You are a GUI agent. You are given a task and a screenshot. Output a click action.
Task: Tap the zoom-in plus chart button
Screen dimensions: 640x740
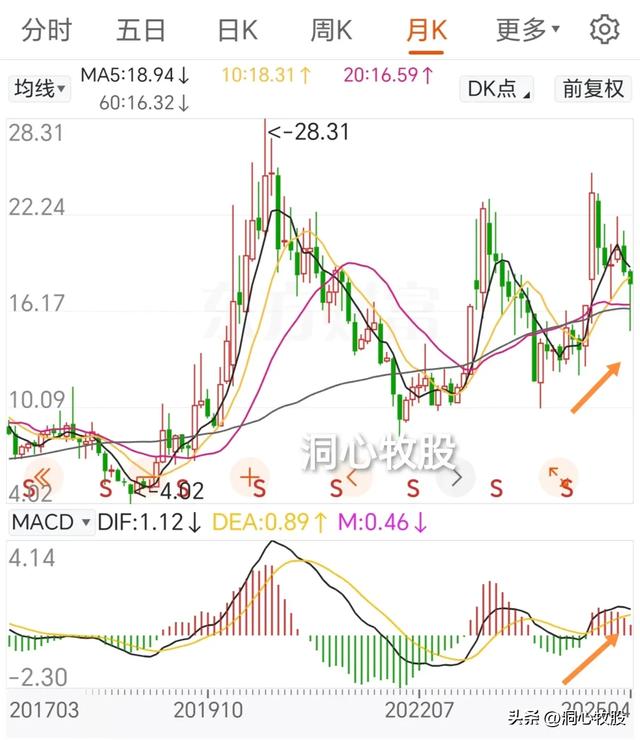pos(250,477)
